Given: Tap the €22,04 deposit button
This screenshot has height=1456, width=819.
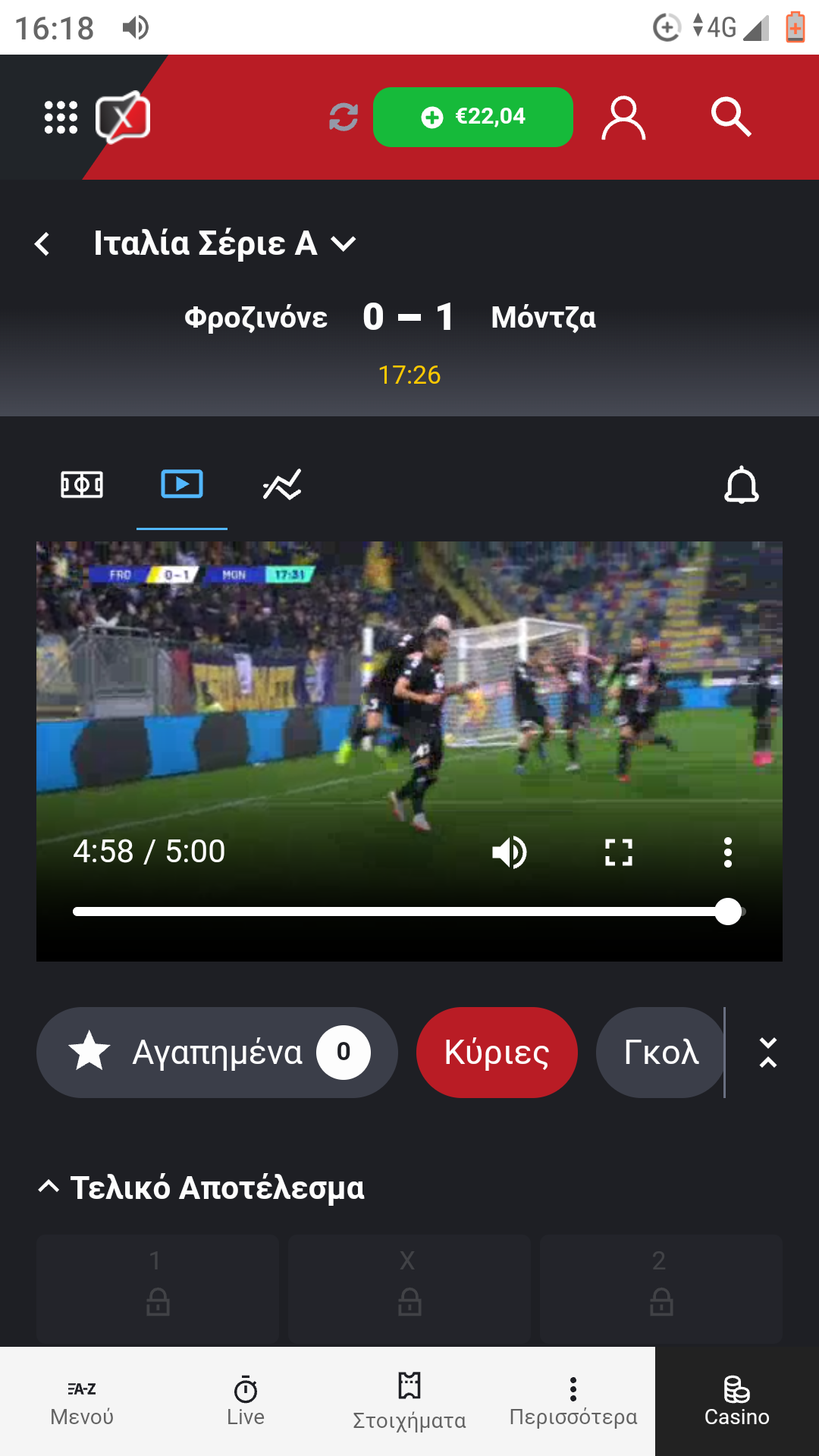Looking at the screenshot, I should click(472, 117).
